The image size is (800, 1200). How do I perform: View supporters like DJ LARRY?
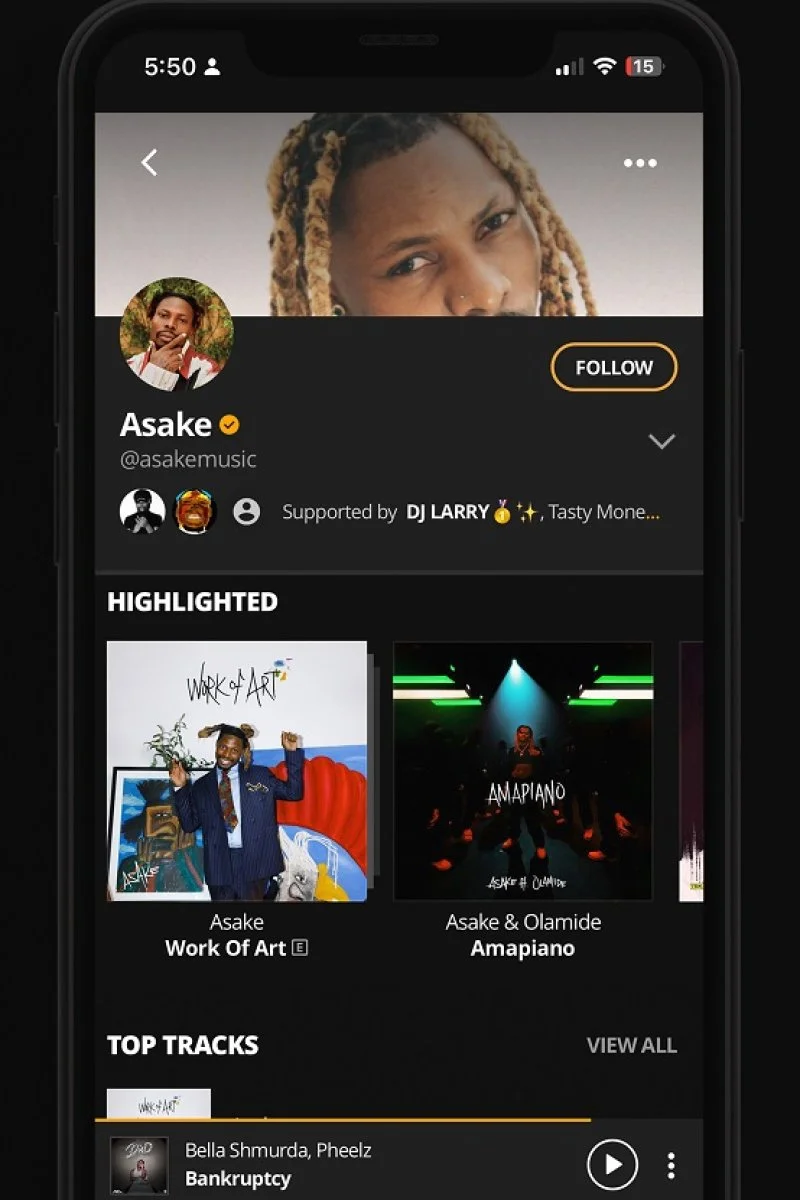pyautogui.click(x=470, y=512)
